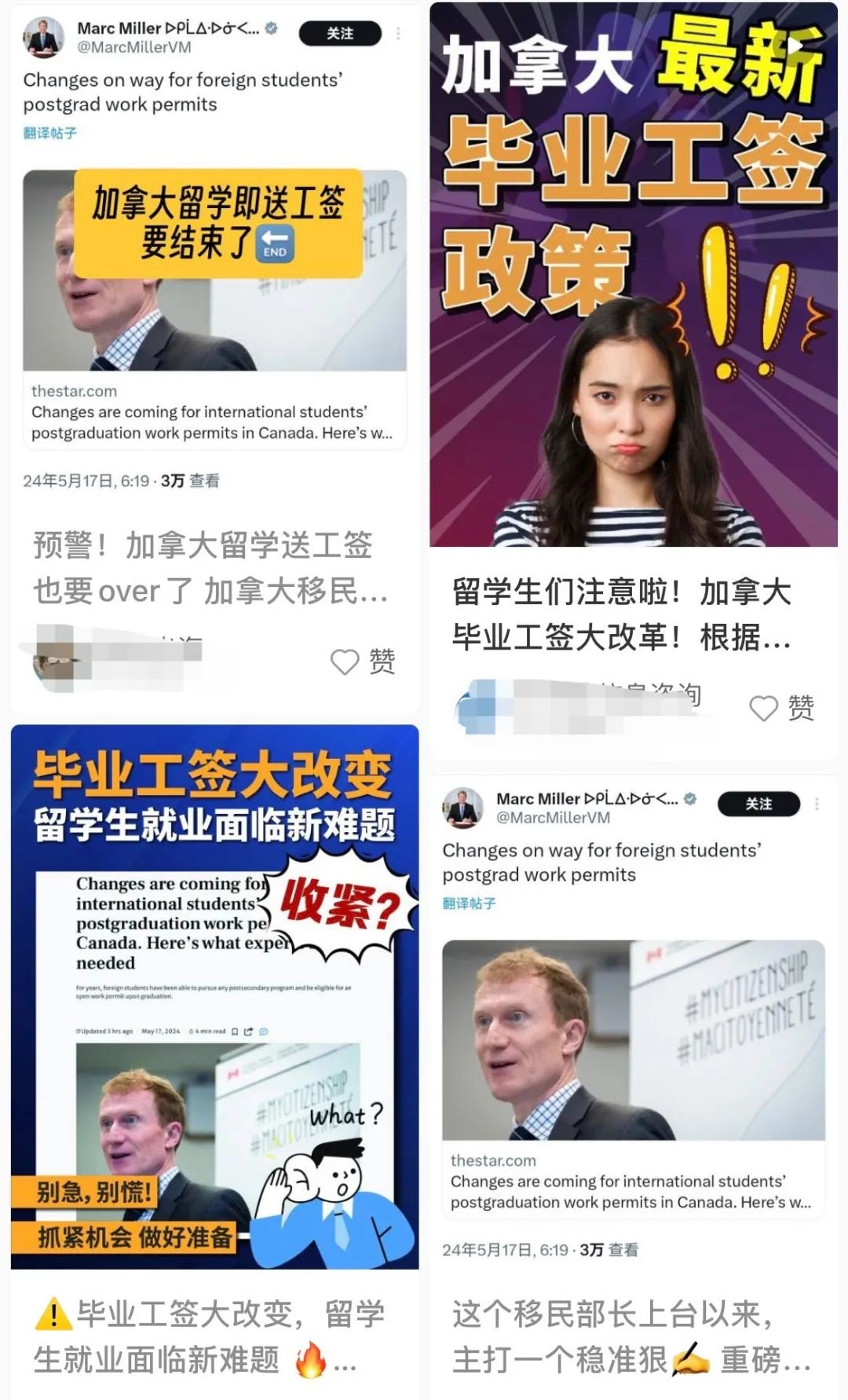Like the post "留学生们注意啦！加拿大毕业工签大改革"
848x1400 pixels.
[781, 708]
